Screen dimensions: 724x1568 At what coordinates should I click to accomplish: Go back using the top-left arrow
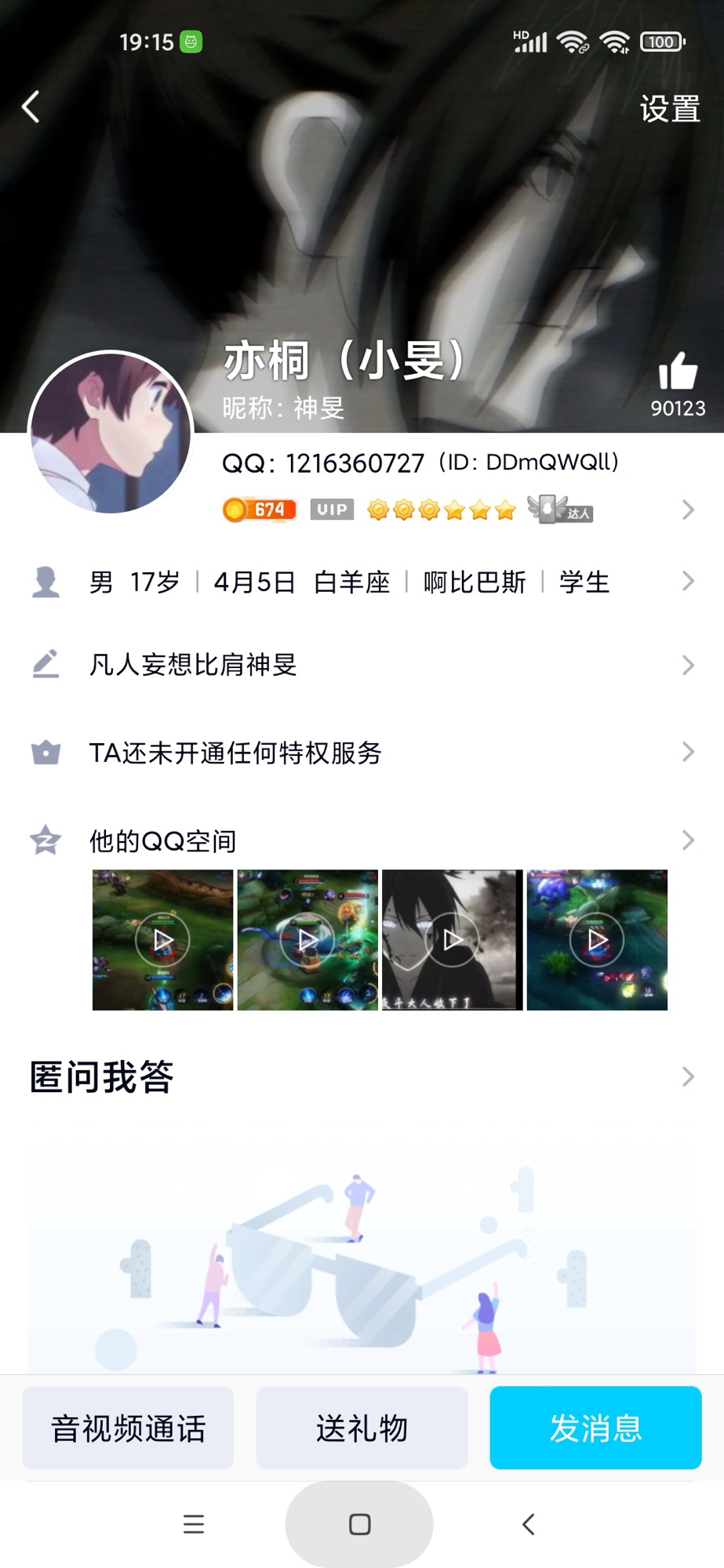(x=31, y=107)
